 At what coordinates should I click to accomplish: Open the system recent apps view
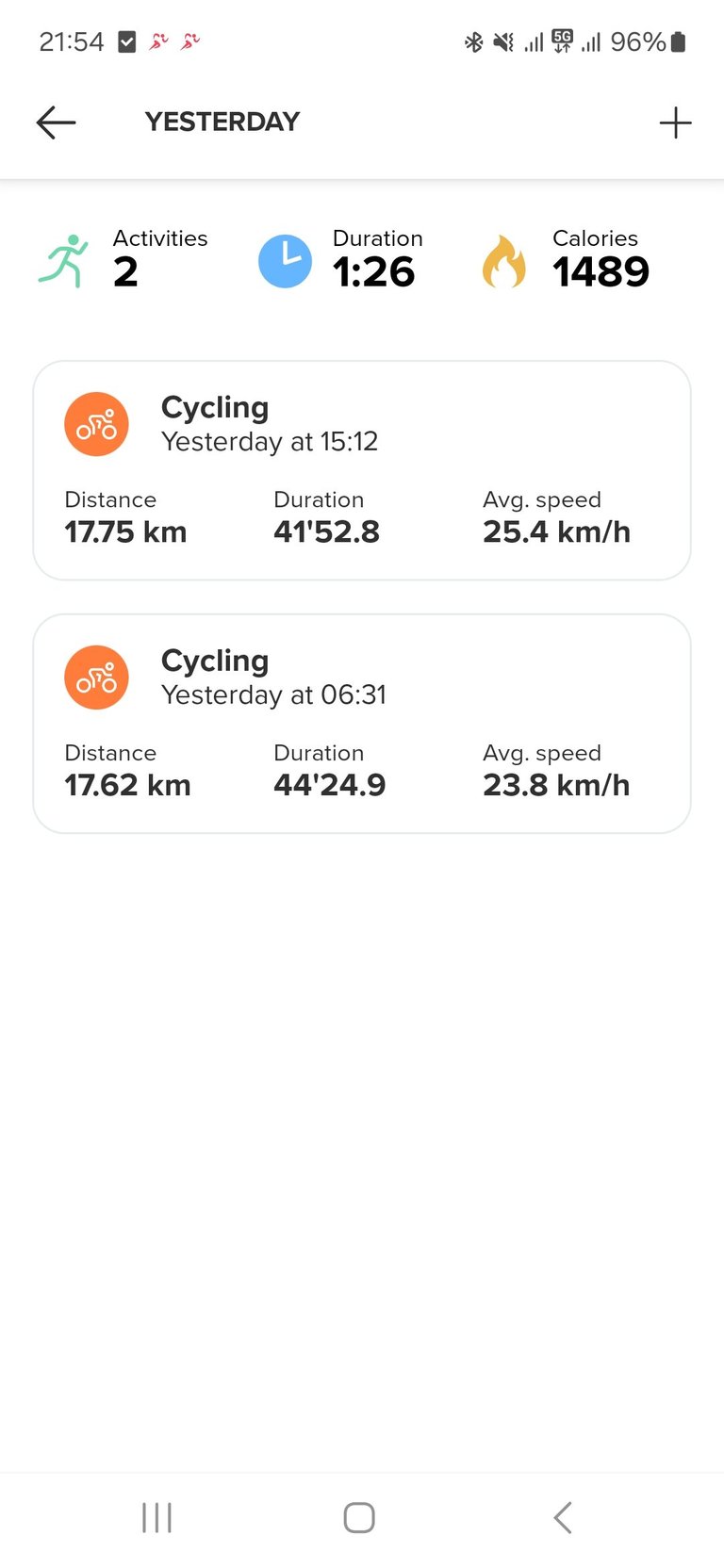[156, 1517]
